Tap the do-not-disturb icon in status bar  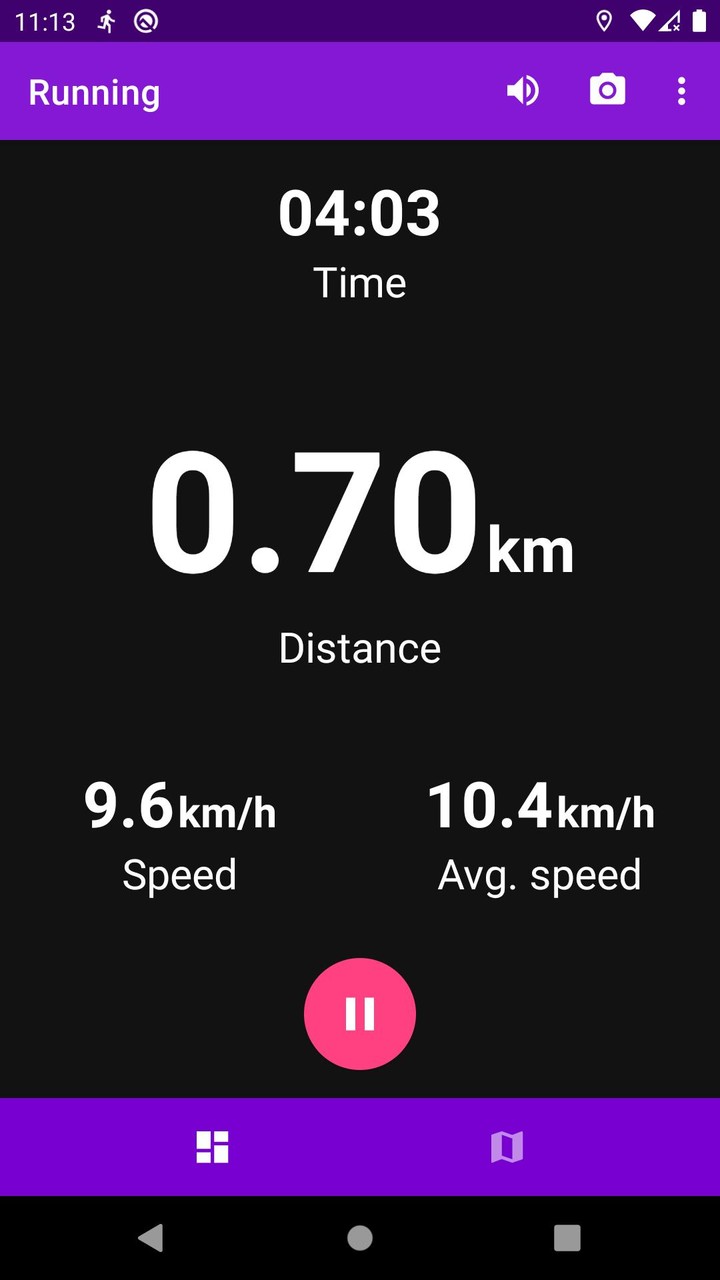coord(144,20)
